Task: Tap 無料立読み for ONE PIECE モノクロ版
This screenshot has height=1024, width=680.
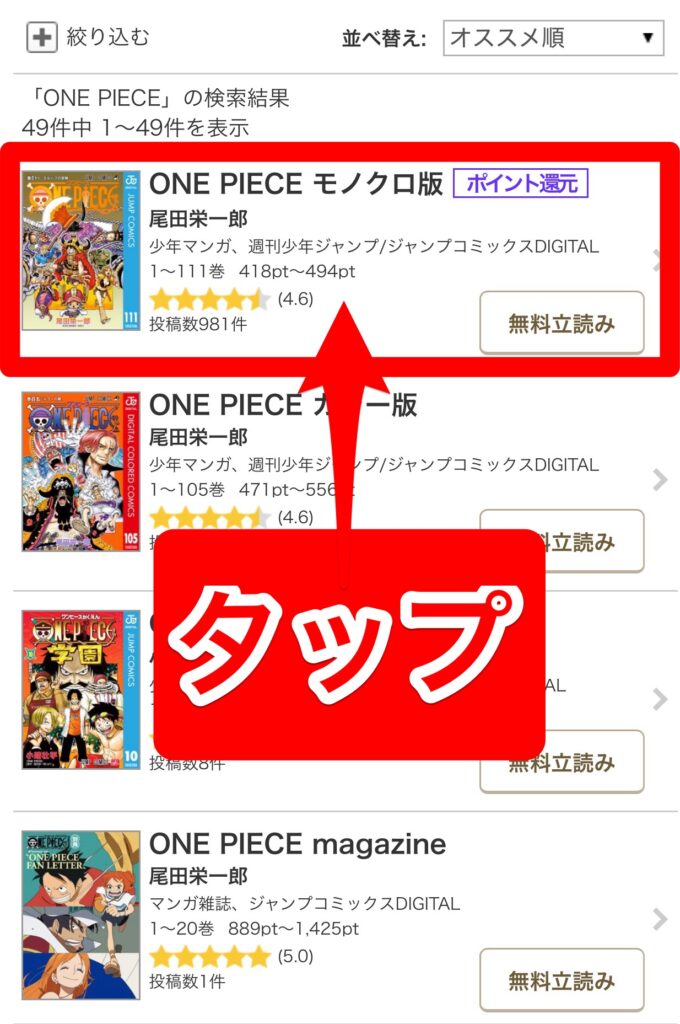Action: (x=561, y=323)
